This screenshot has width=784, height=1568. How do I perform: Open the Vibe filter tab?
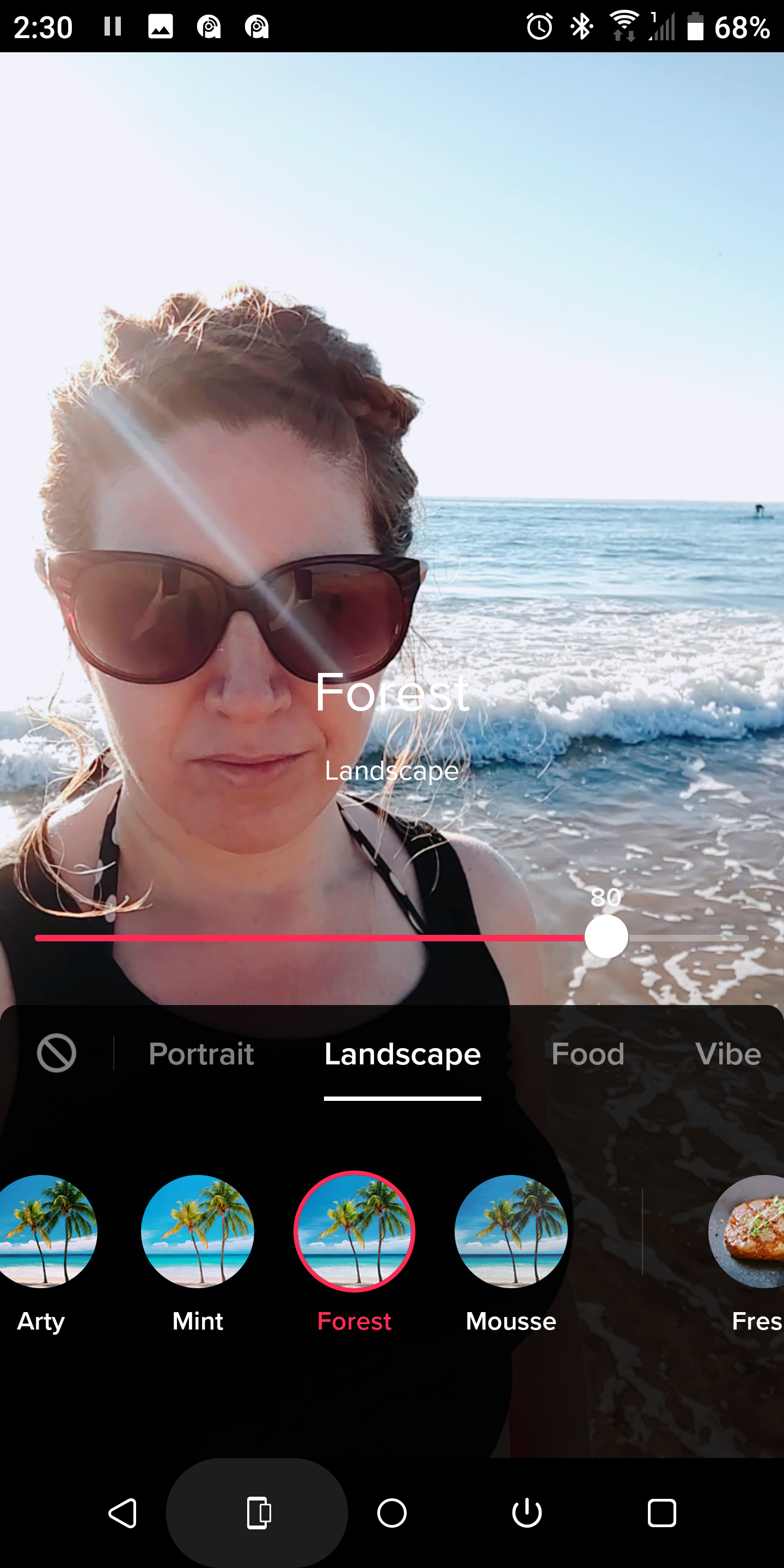click(727, 1053)
